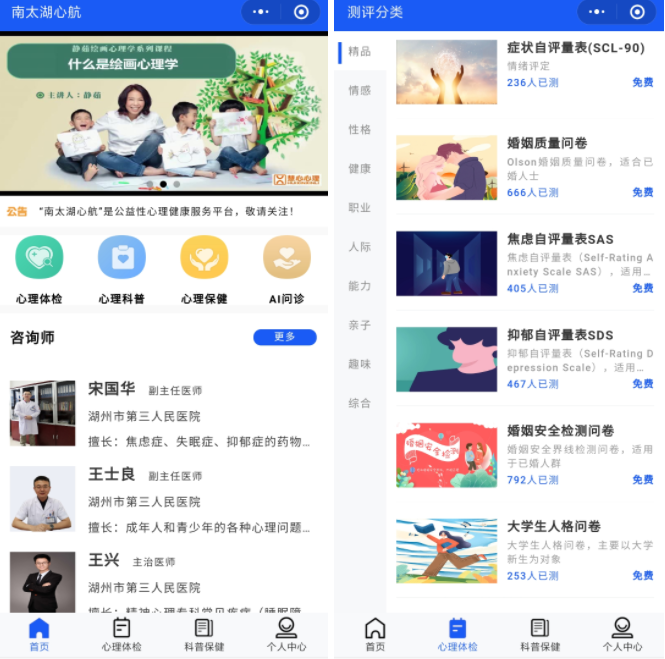Launch the AI问诊 feature
The width and height of the screenshot is (665, 659).
coord(286,258)
